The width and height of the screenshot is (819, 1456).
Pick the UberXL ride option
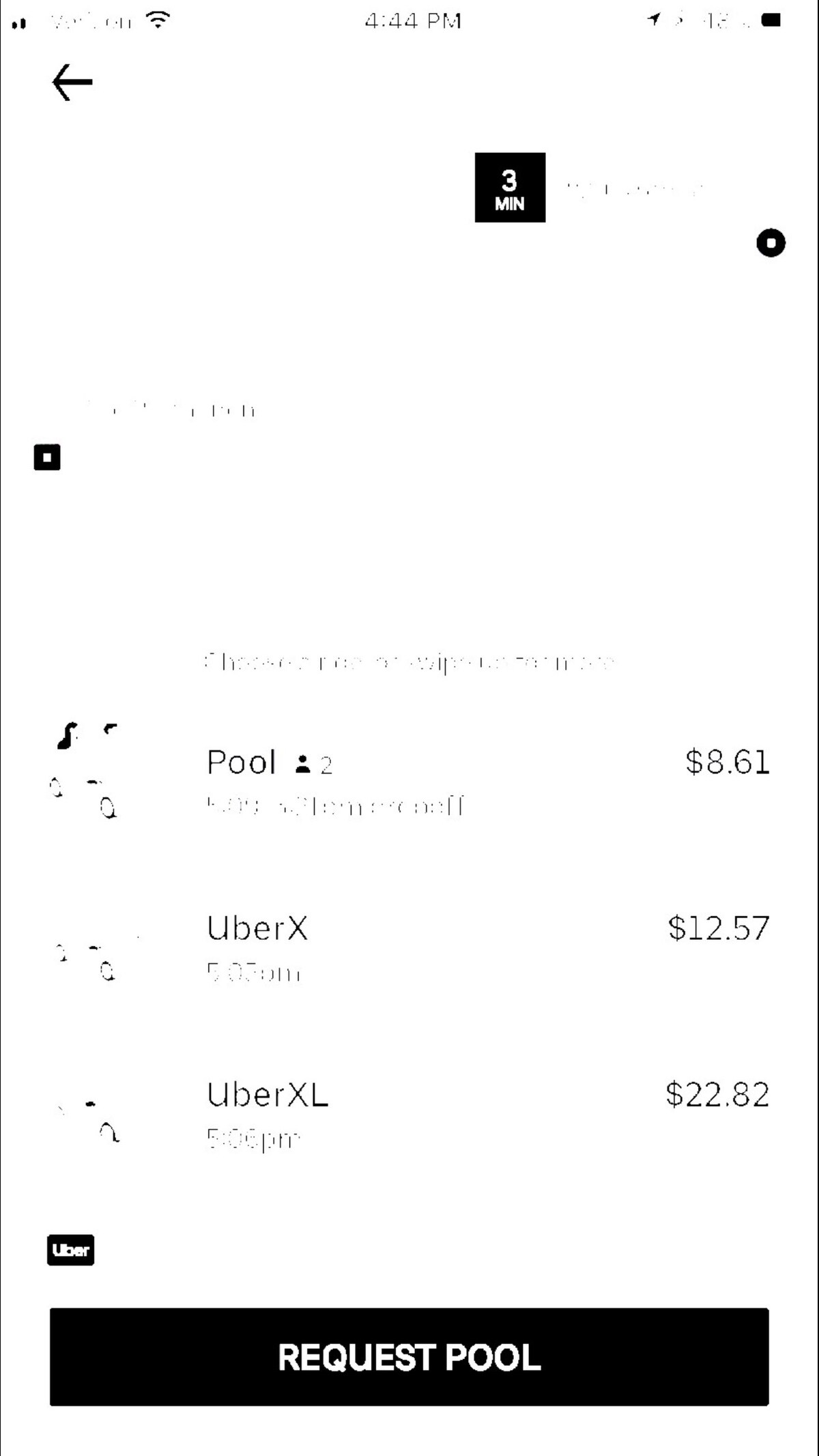[409, 1114]
